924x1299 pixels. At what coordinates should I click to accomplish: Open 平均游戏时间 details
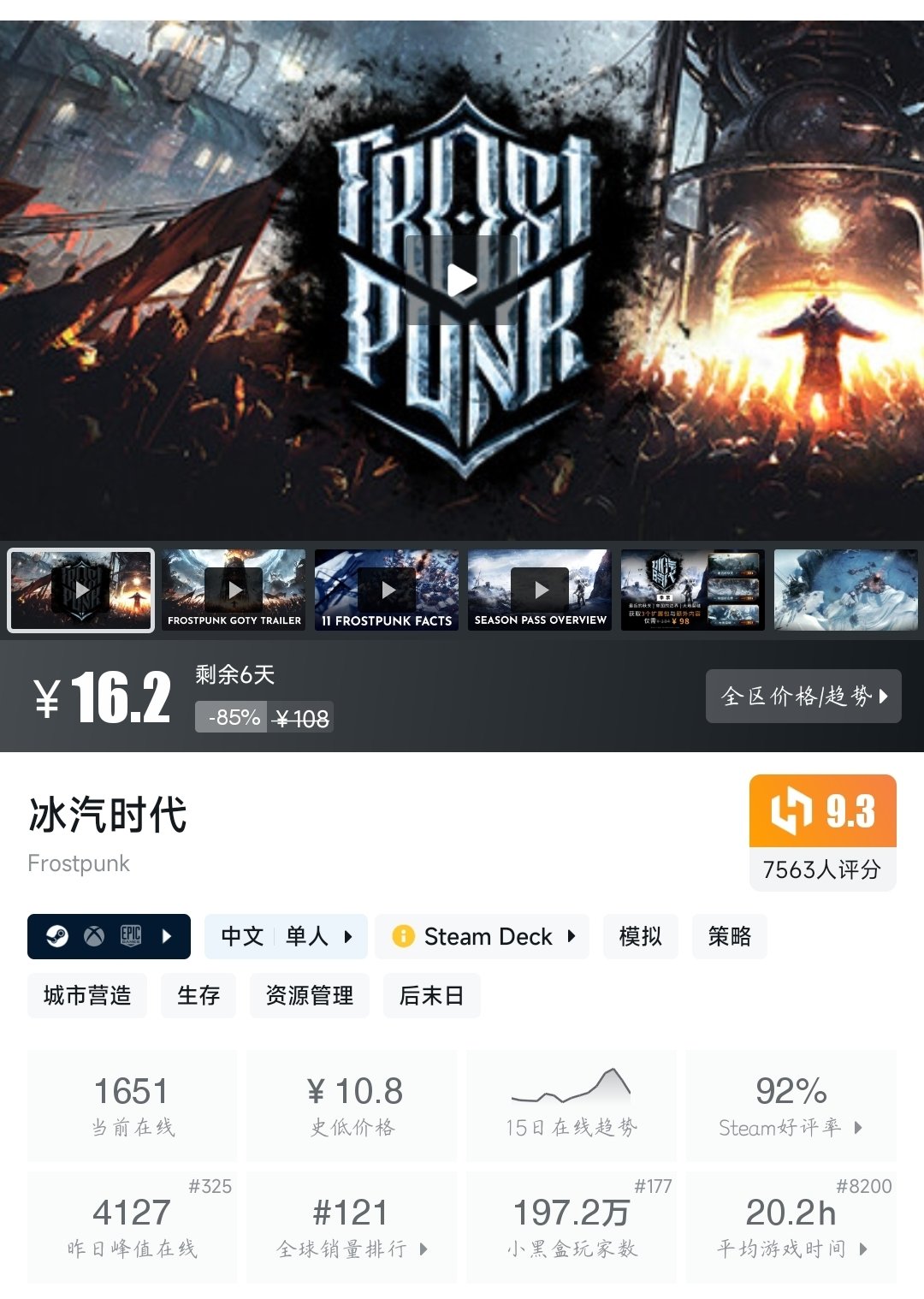(791, 1227)
